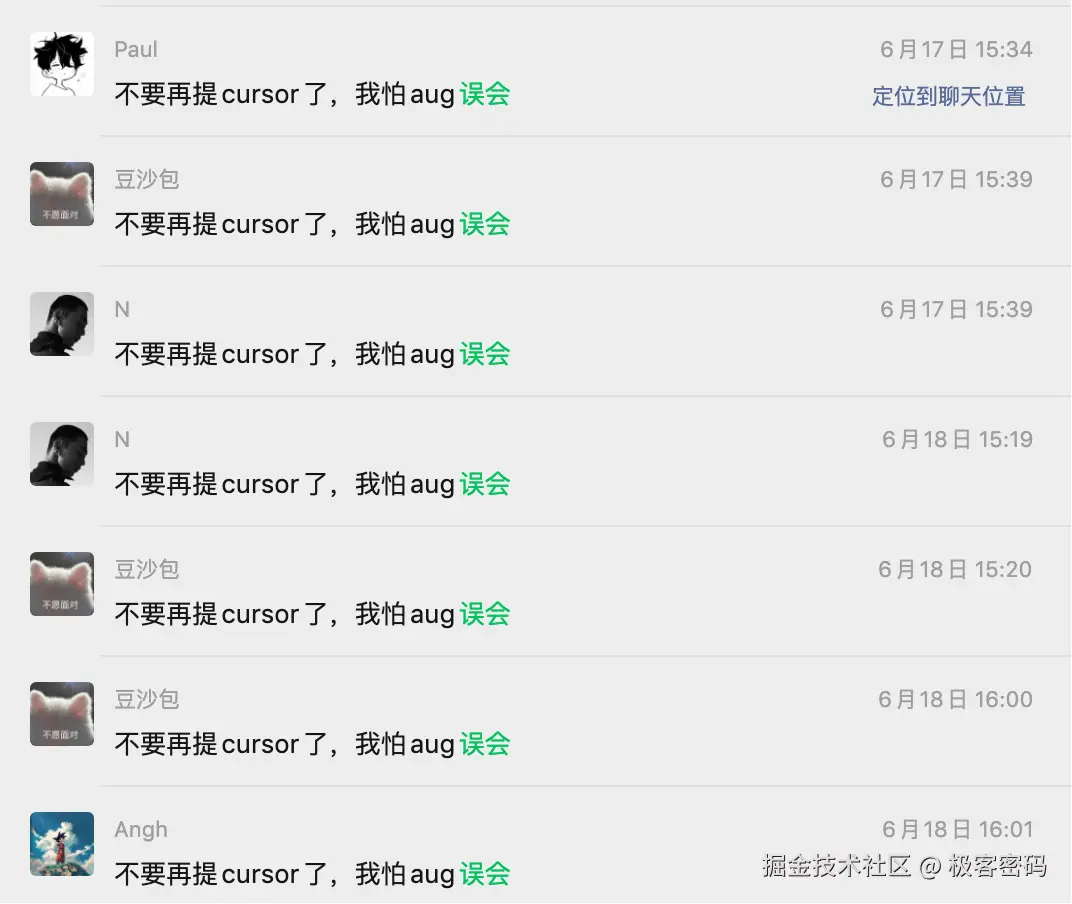Open 豆沙包's message from 6月17日 15:39
The image size is (1072, 904).
312,224
